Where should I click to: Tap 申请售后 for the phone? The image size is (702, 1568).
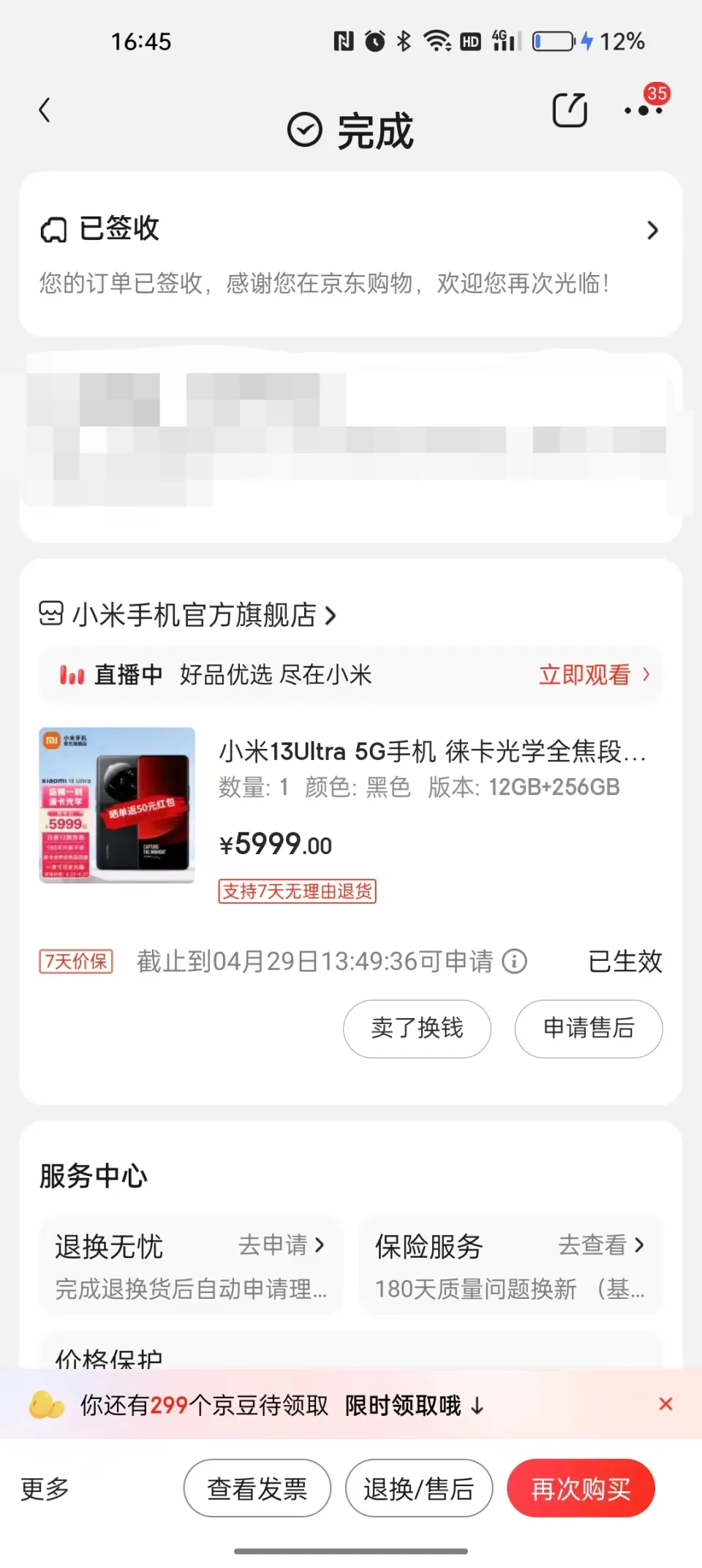[589, 1028]
